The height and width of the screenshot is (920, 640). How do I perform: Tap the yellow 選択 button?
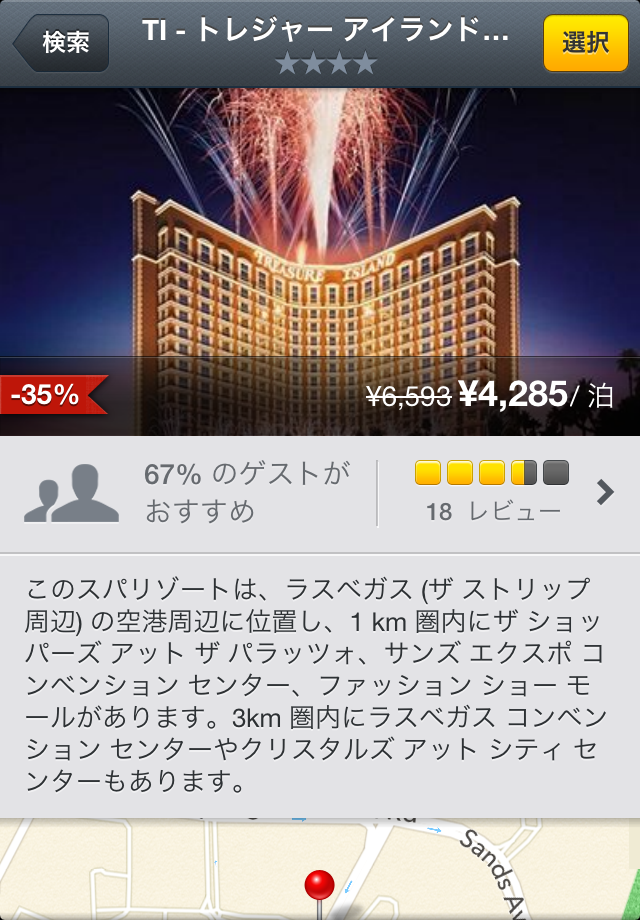(585, 43)
